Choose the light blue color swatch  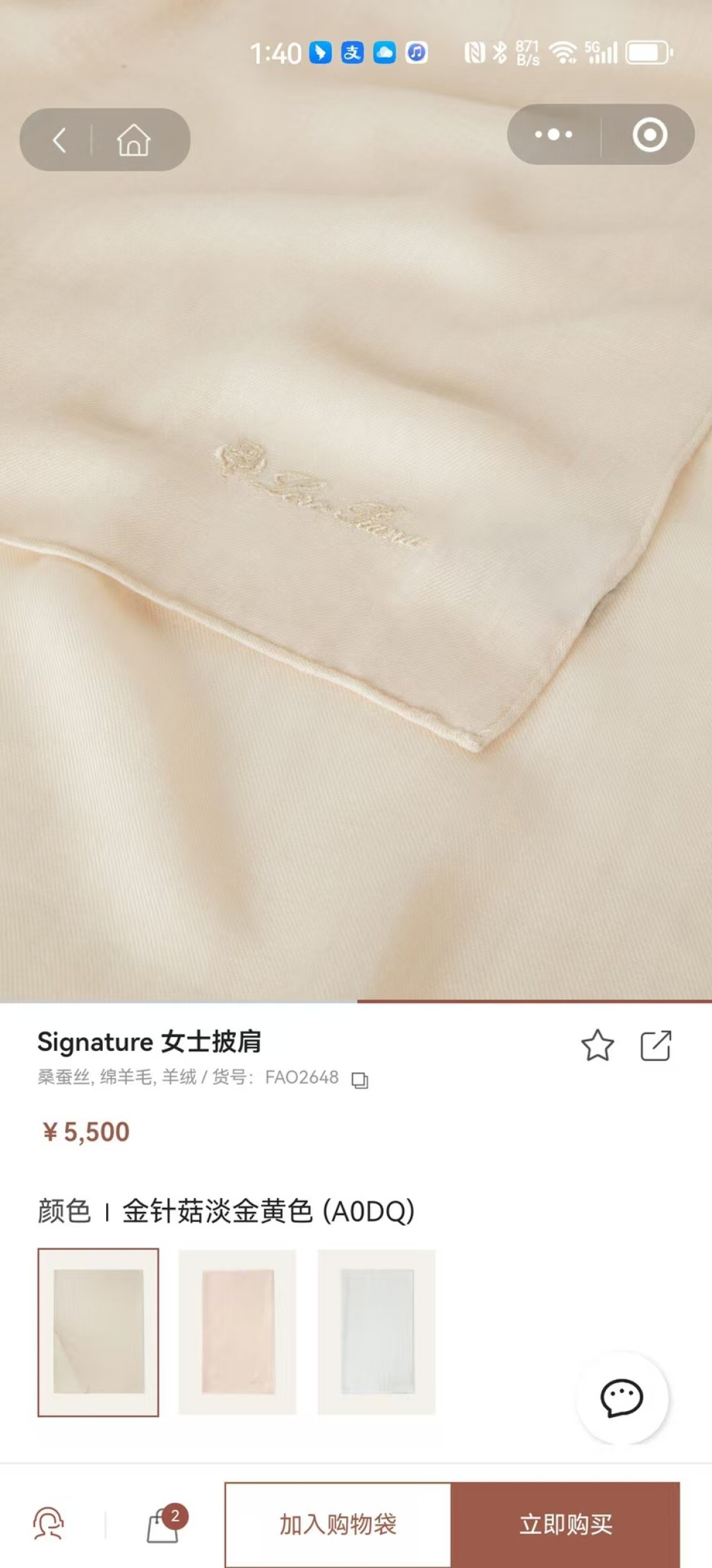(376, 1332)
